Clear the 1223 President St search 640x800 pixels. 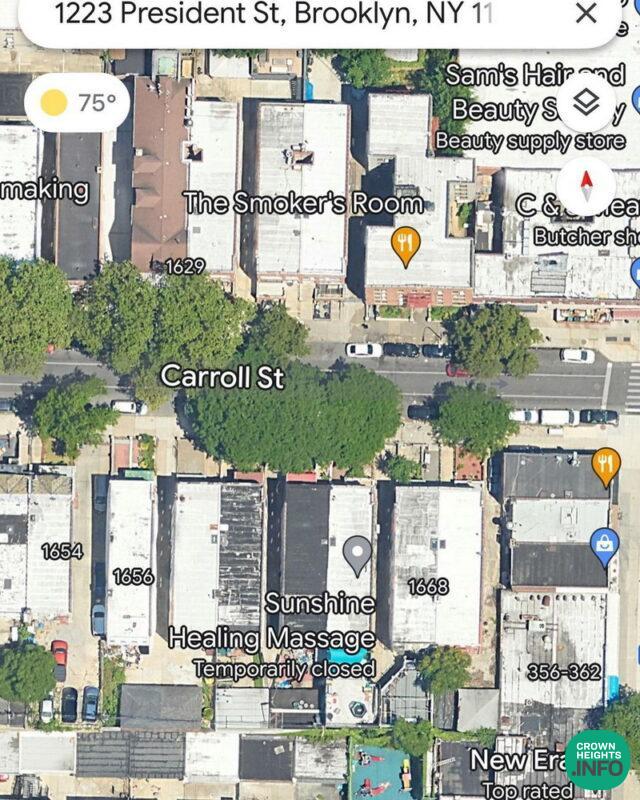pos(586,13)
